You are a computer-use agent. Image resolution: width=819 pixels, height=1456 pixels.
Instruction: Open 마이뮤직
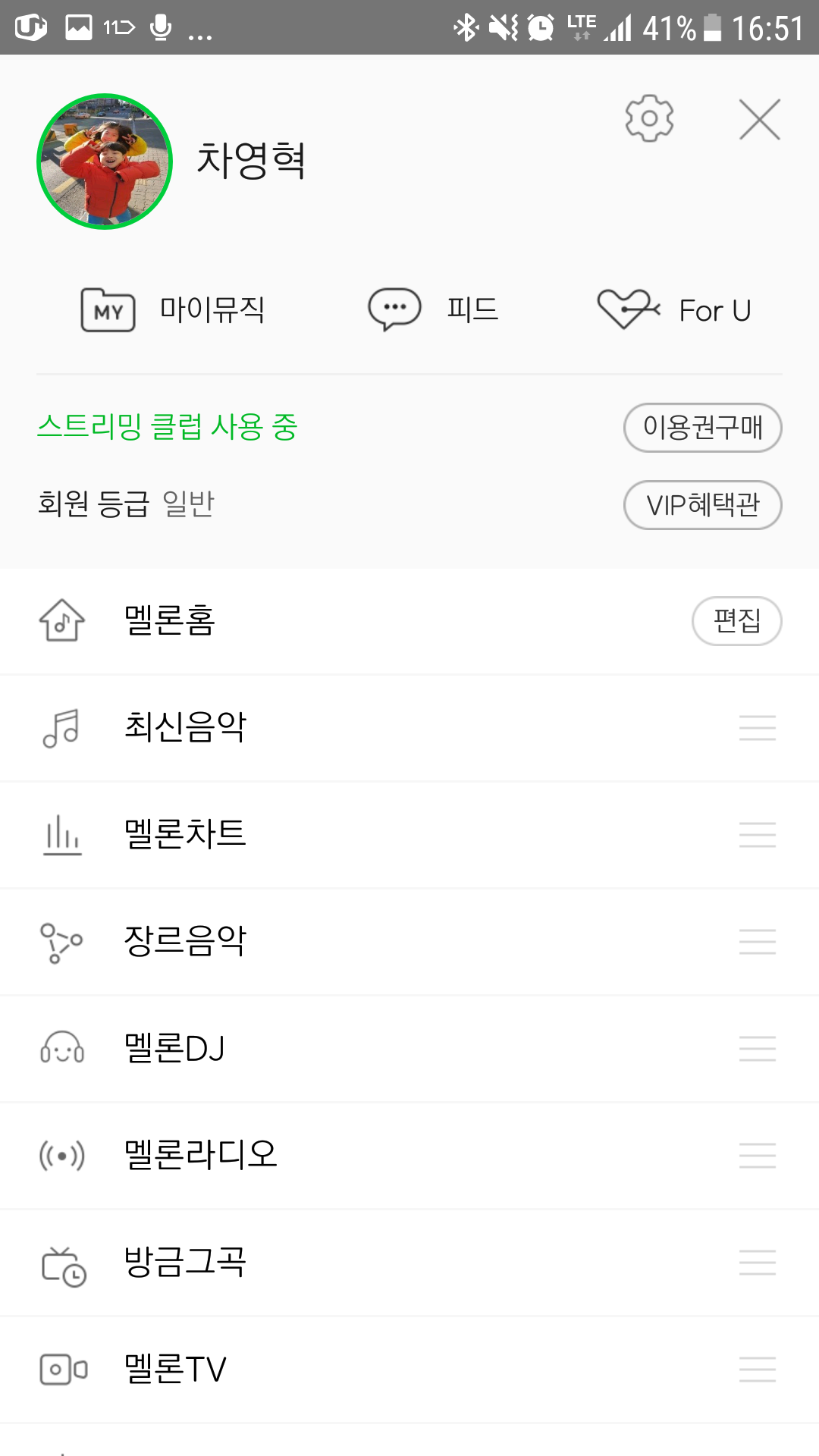click(173, 310)
